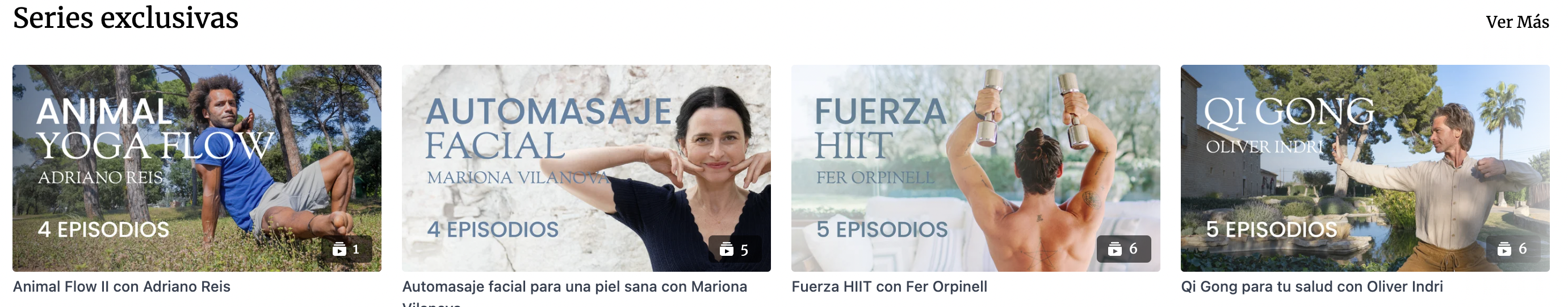Open the Animal Yoga Flow series card
This screenshot has height=307, width=1568.
[x=196, y=168]
